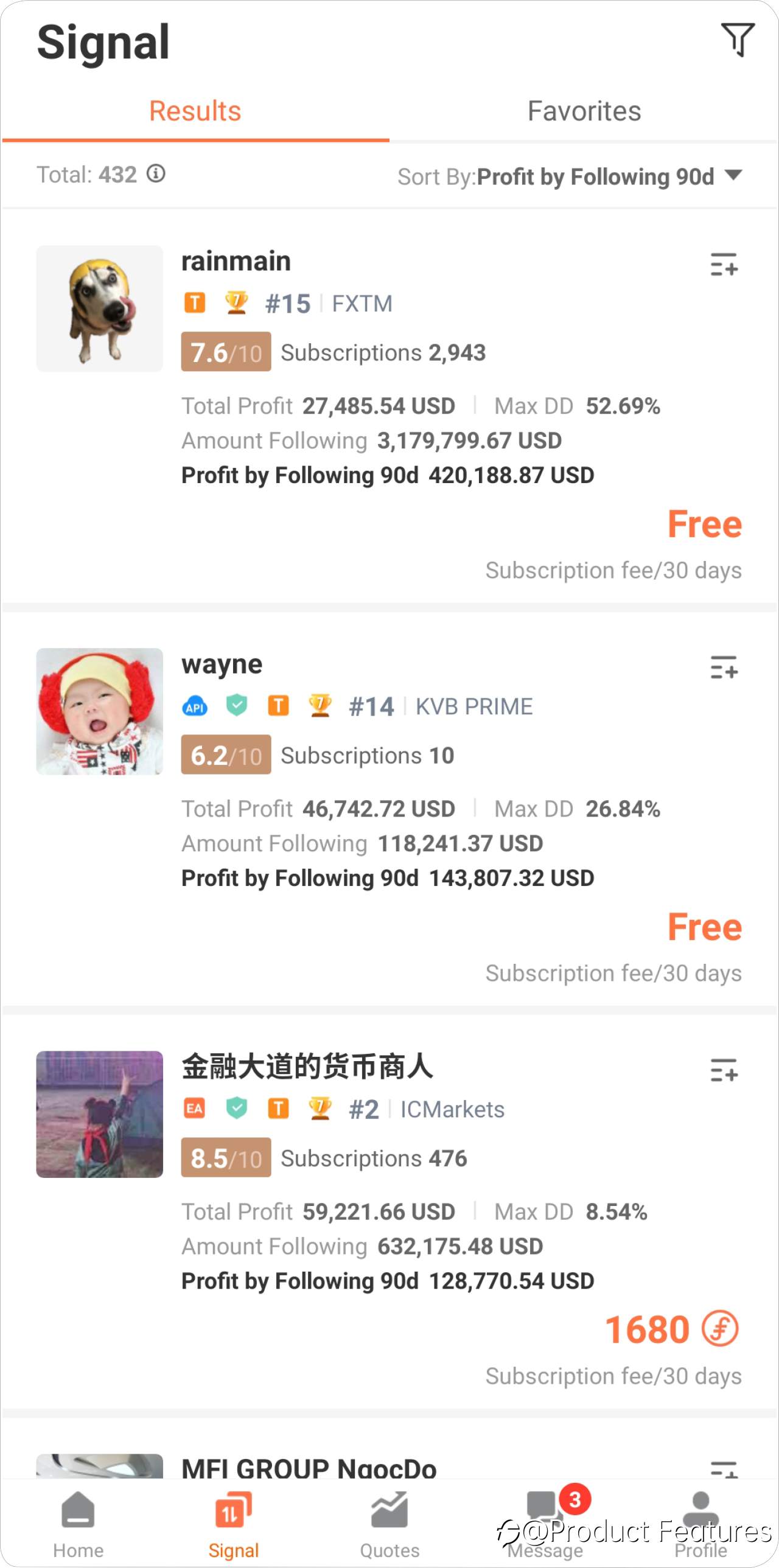Screen dimensions: 779x1568
Task: Open the info icon beside Total 432
Action: [156, 174]
